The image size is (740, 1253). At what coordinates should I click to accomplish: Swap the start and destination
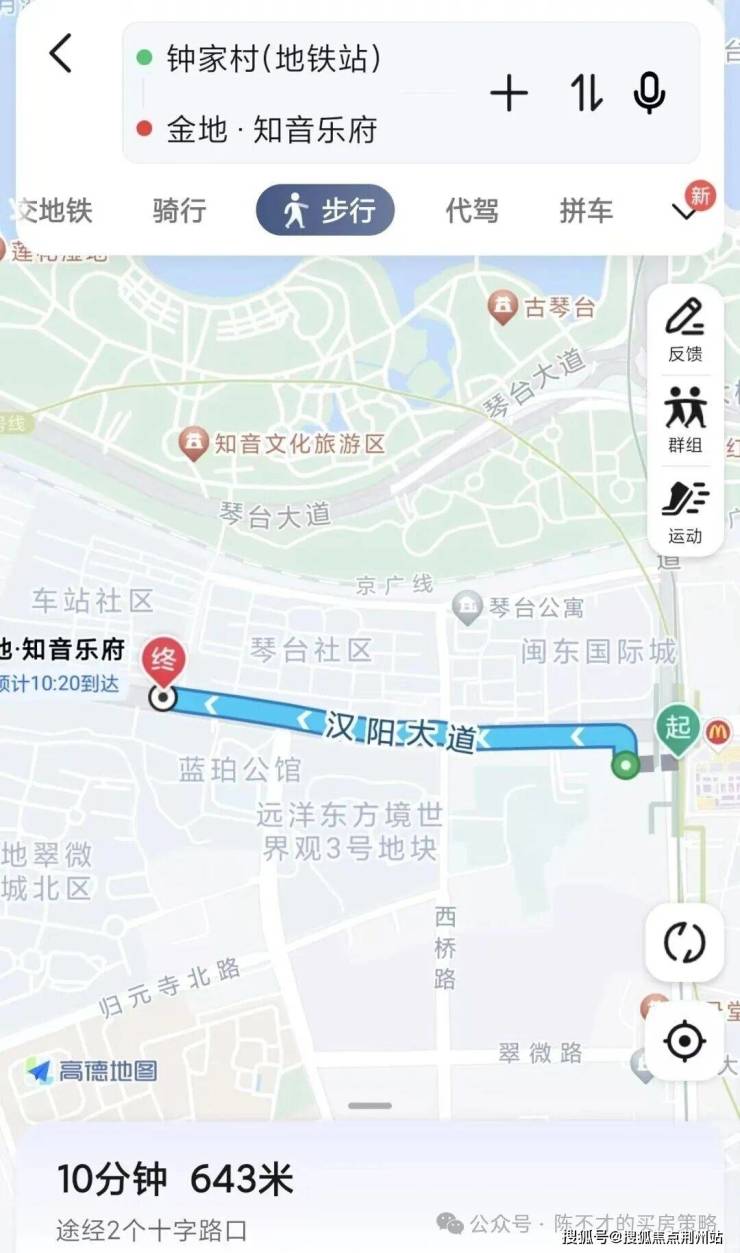(586, 93)
